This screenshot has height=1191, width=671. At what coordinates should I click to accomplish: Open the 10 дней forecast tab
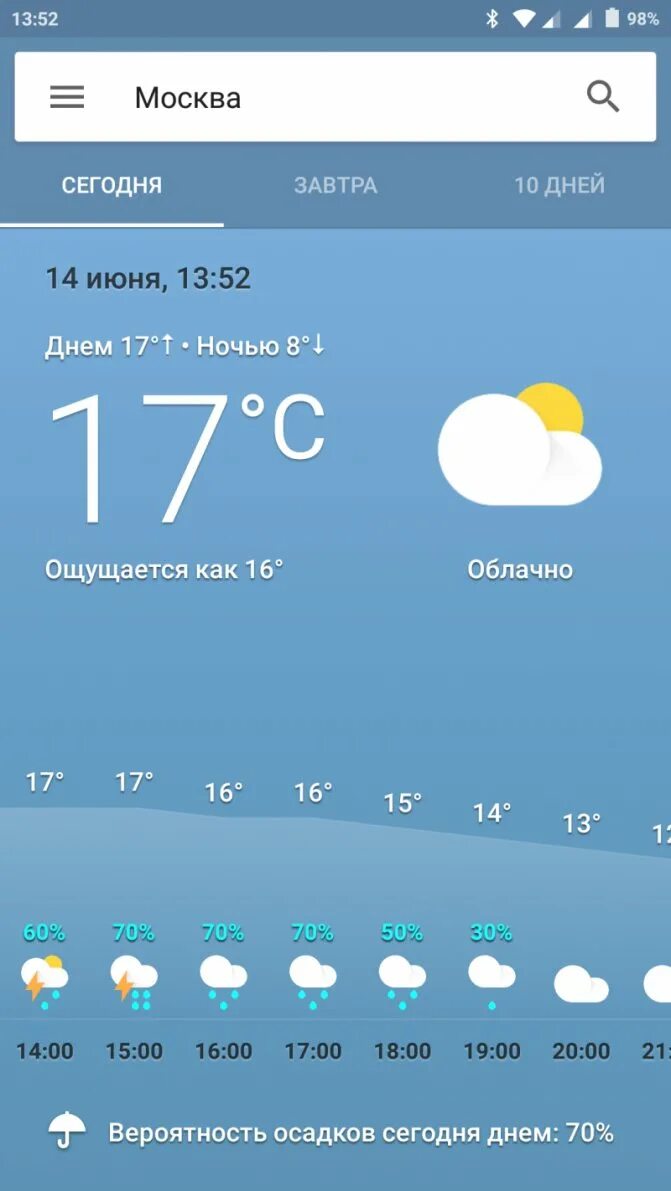point(559,186)
